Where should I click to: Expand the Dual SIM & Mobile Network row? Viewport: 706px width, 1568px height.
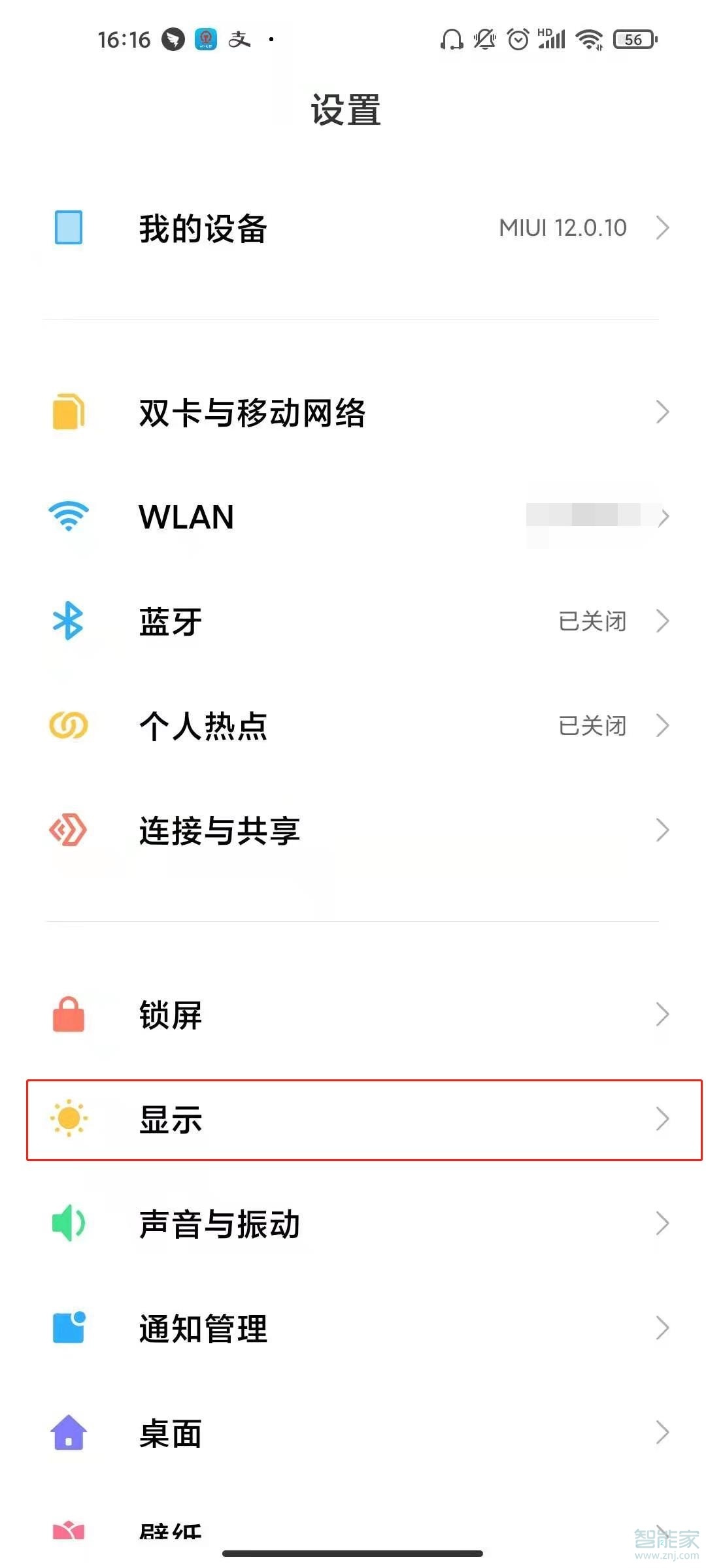353,413
